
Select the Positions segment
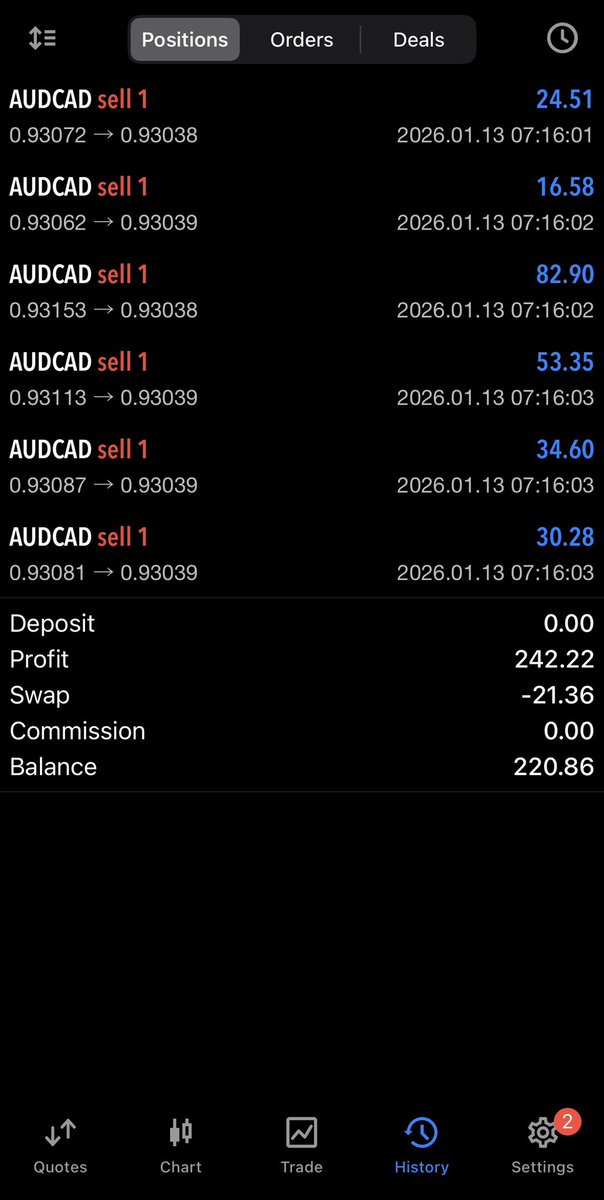click(x=185, y=40)
